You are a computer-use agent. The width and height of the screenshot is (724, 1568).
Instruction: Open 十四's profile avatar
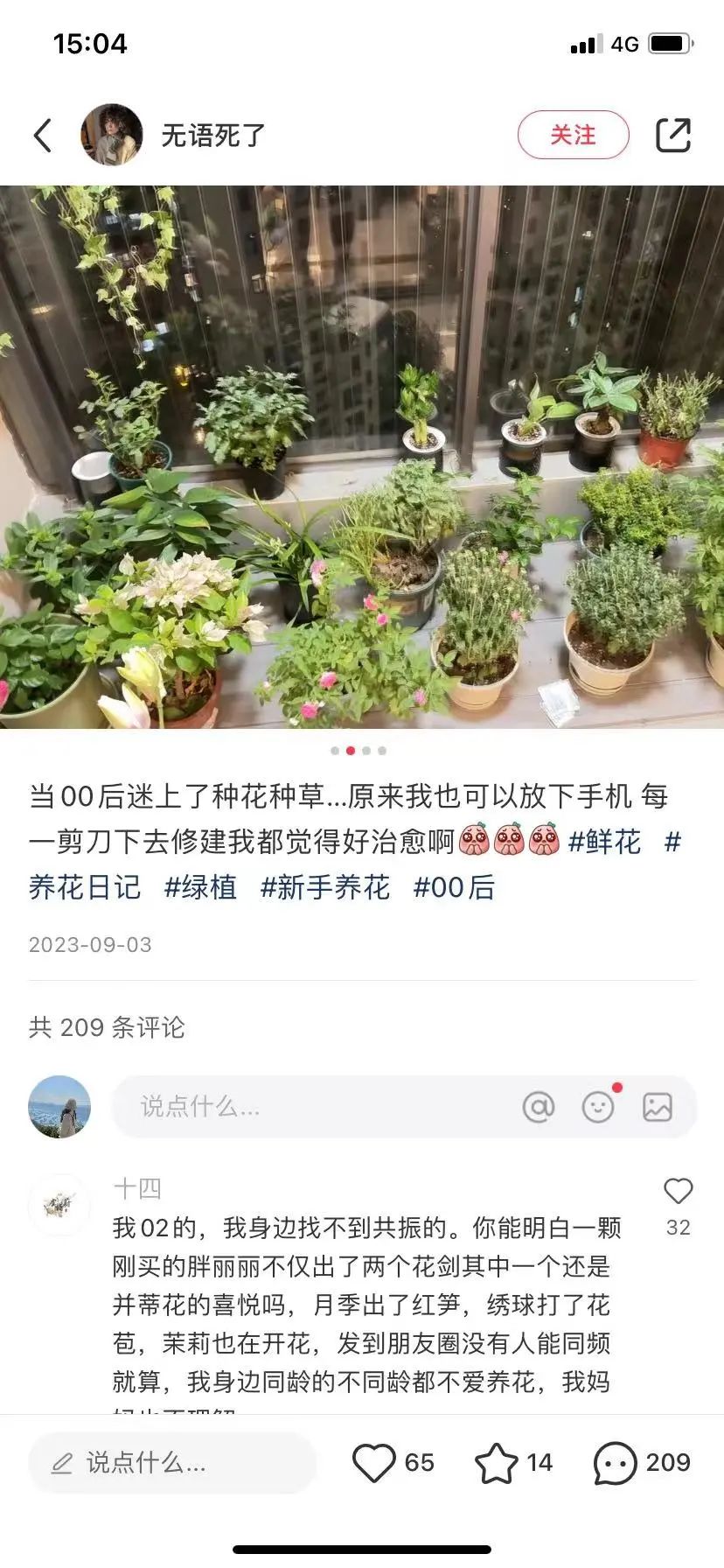(59, 1205)
